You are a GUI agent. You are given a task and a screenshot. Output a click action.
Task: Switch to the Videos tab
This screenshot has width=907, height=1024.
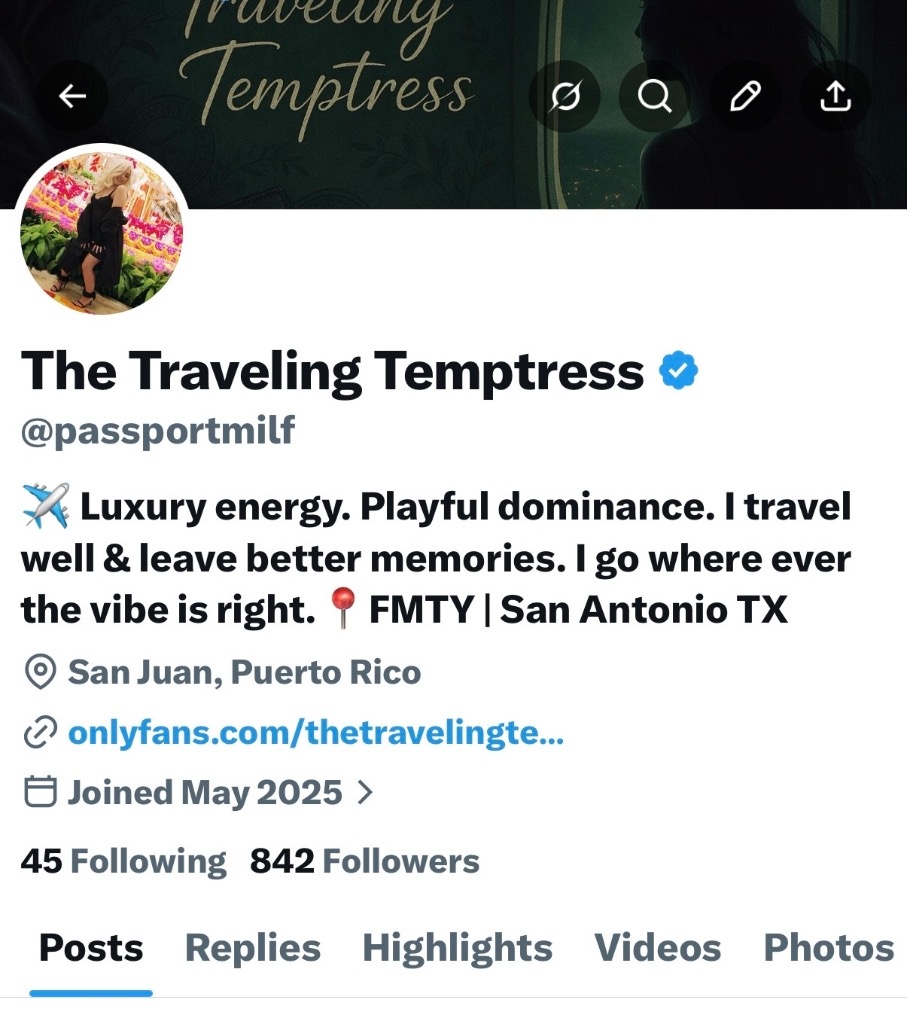tap(657, 948)
